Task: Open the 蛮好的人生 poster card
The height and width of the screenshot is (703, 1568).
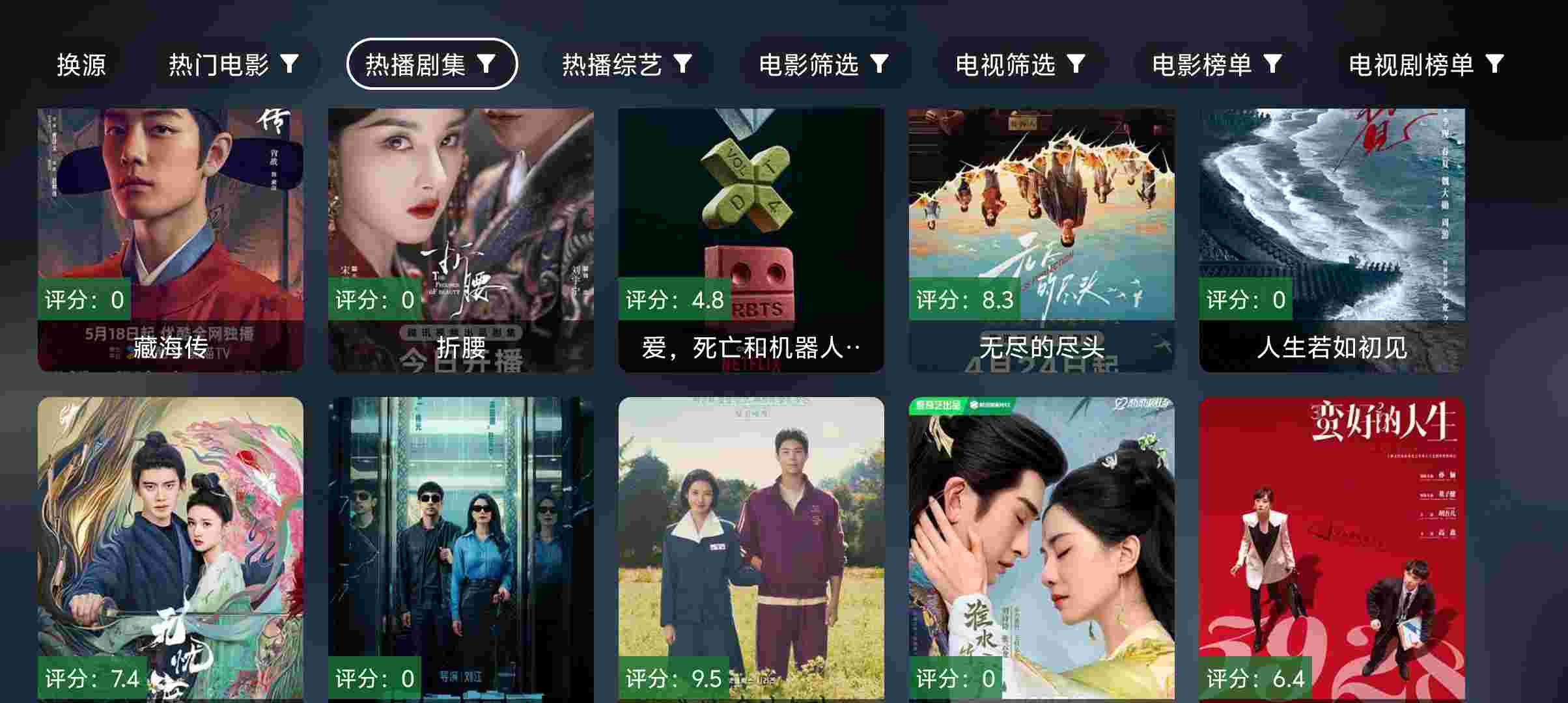Action: tap(1332, 547)
